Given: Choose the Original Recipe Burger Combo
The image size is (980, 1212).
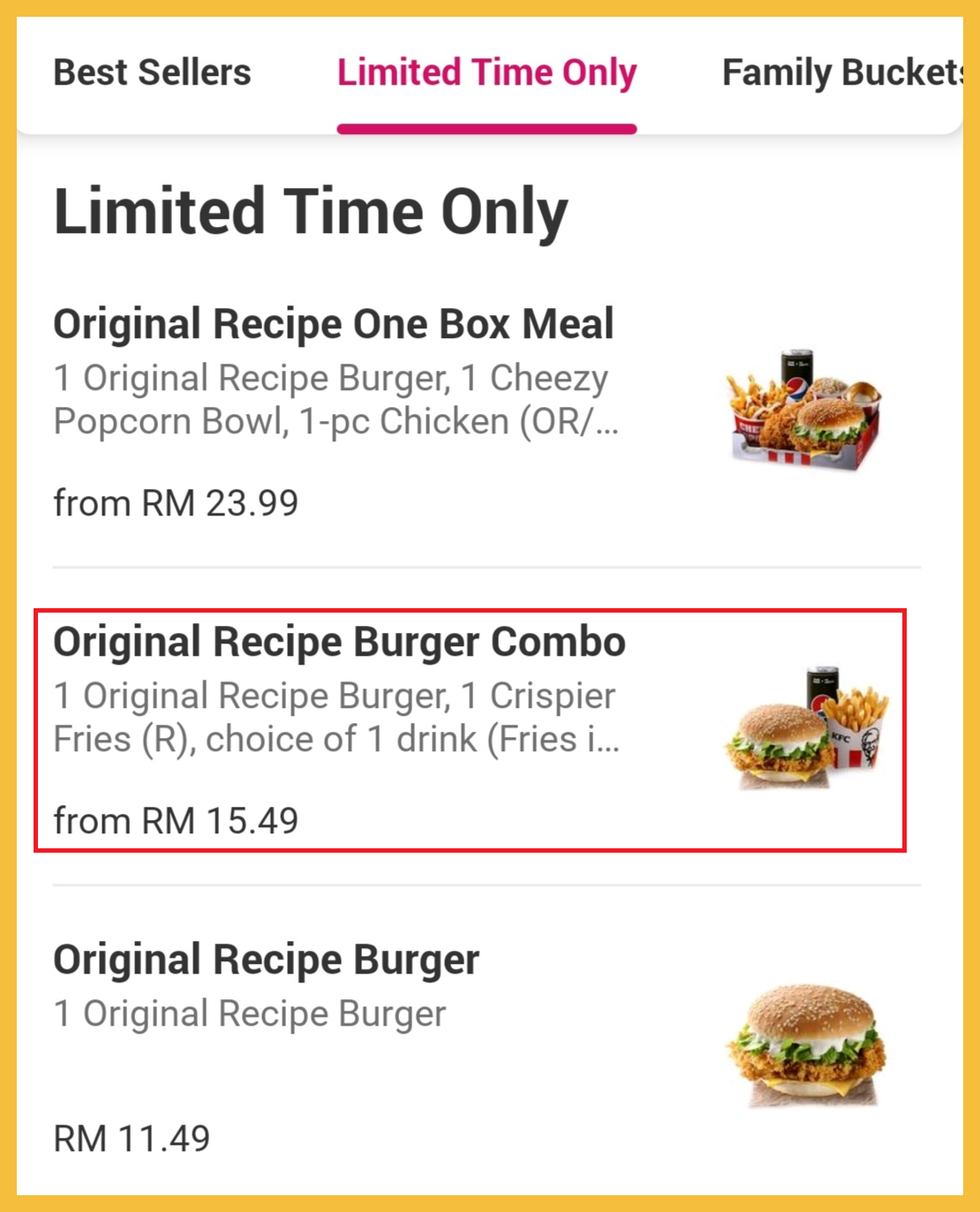Looking at the screenshot, I should [340, 642].
